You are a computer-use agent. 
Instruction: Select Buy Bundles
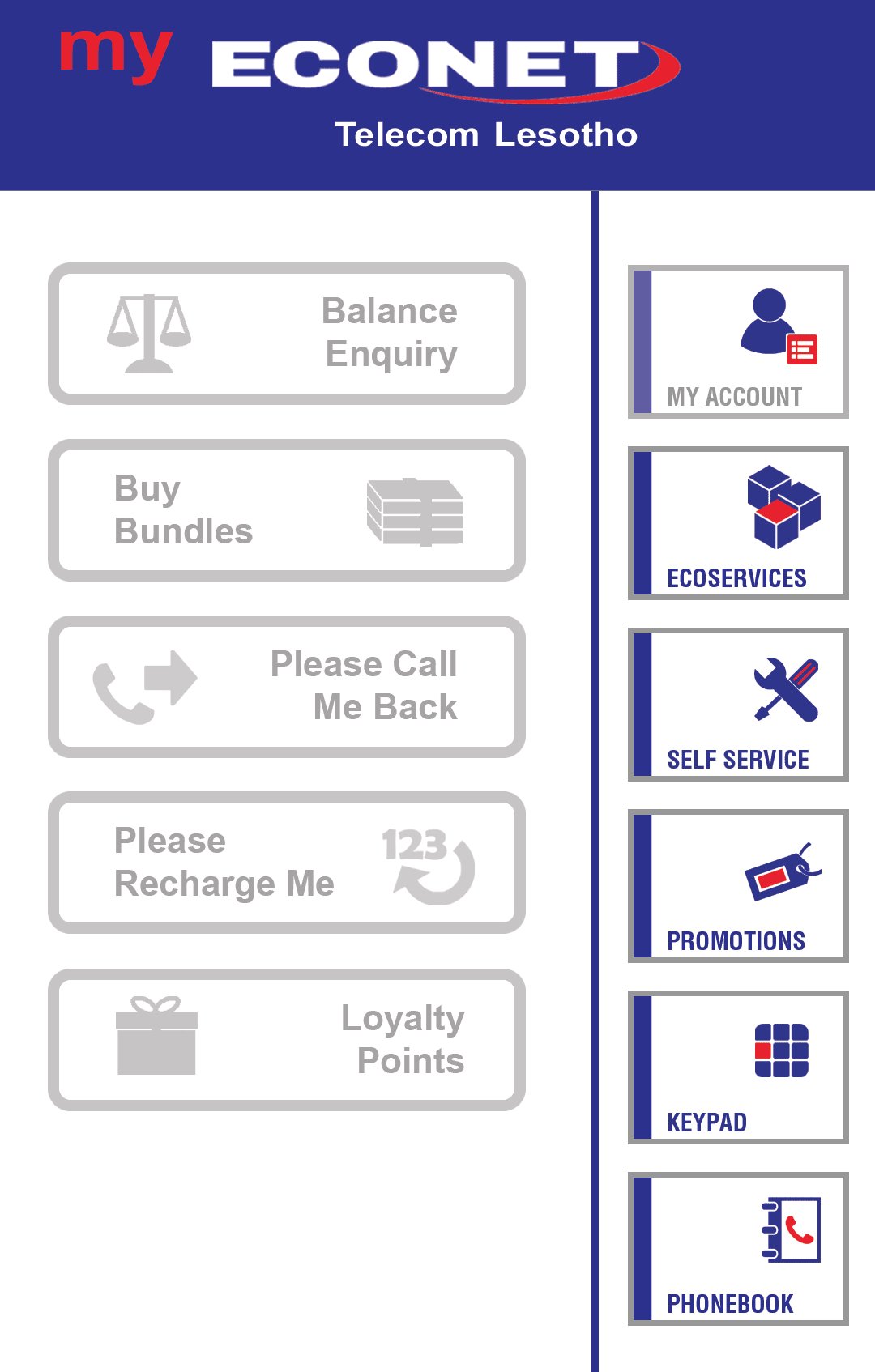pyautogui.click(x=288, y=509)
